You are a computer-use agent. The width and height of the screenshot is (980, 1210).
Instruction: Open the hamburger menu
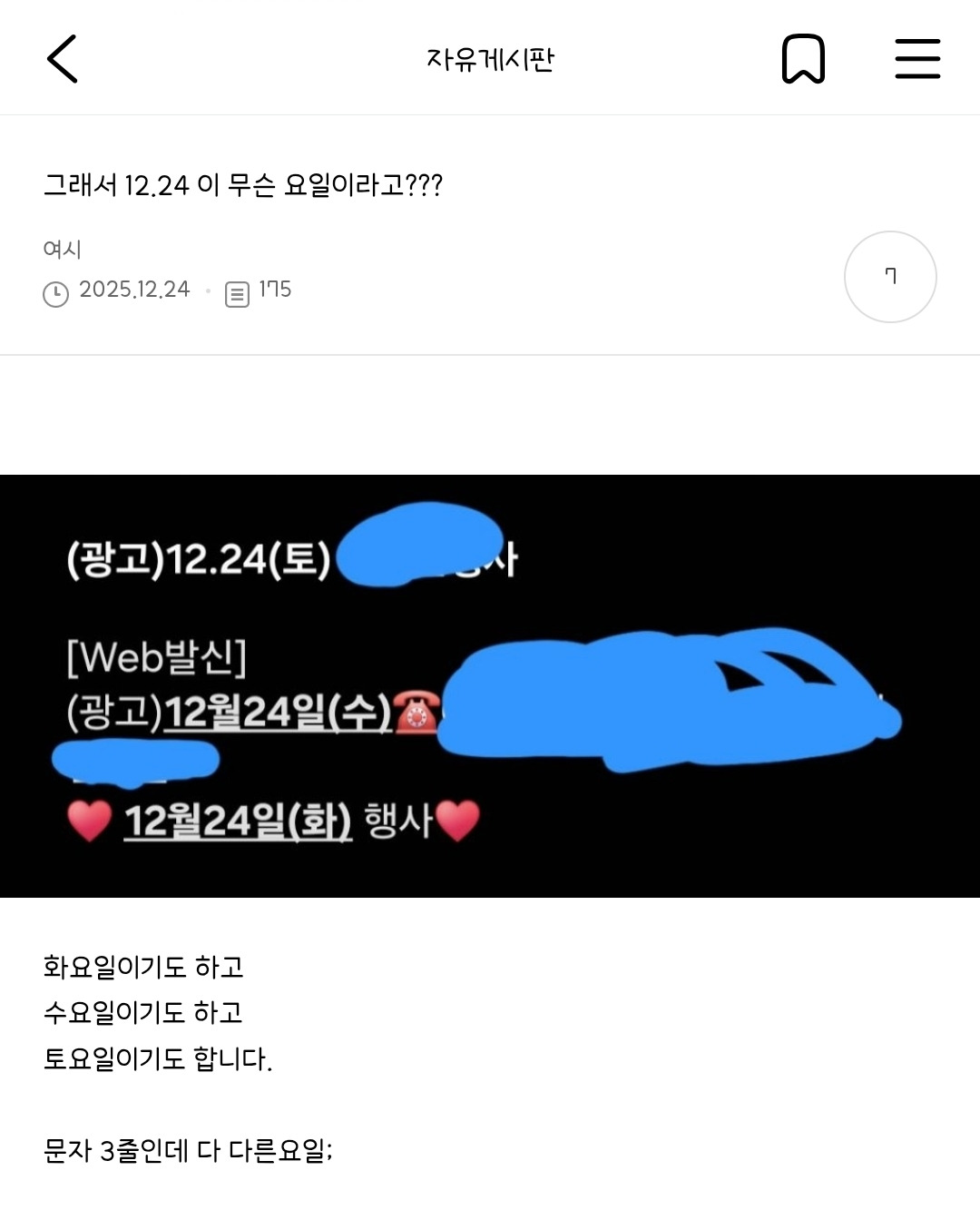click(917, 59)
